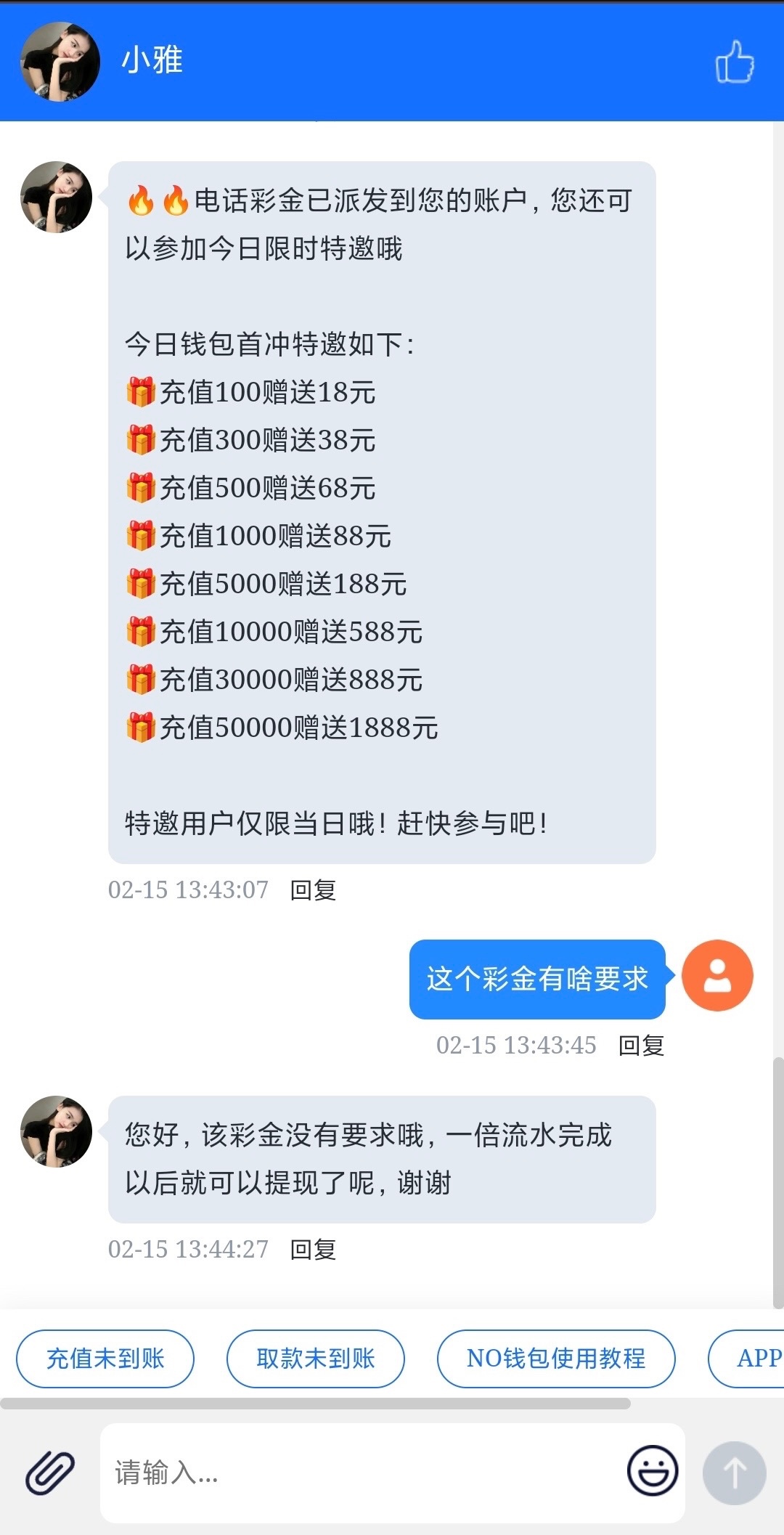Focus the 请输入 message input field
Viewport: 784px width, 1535px height.
pos(363,1473)
